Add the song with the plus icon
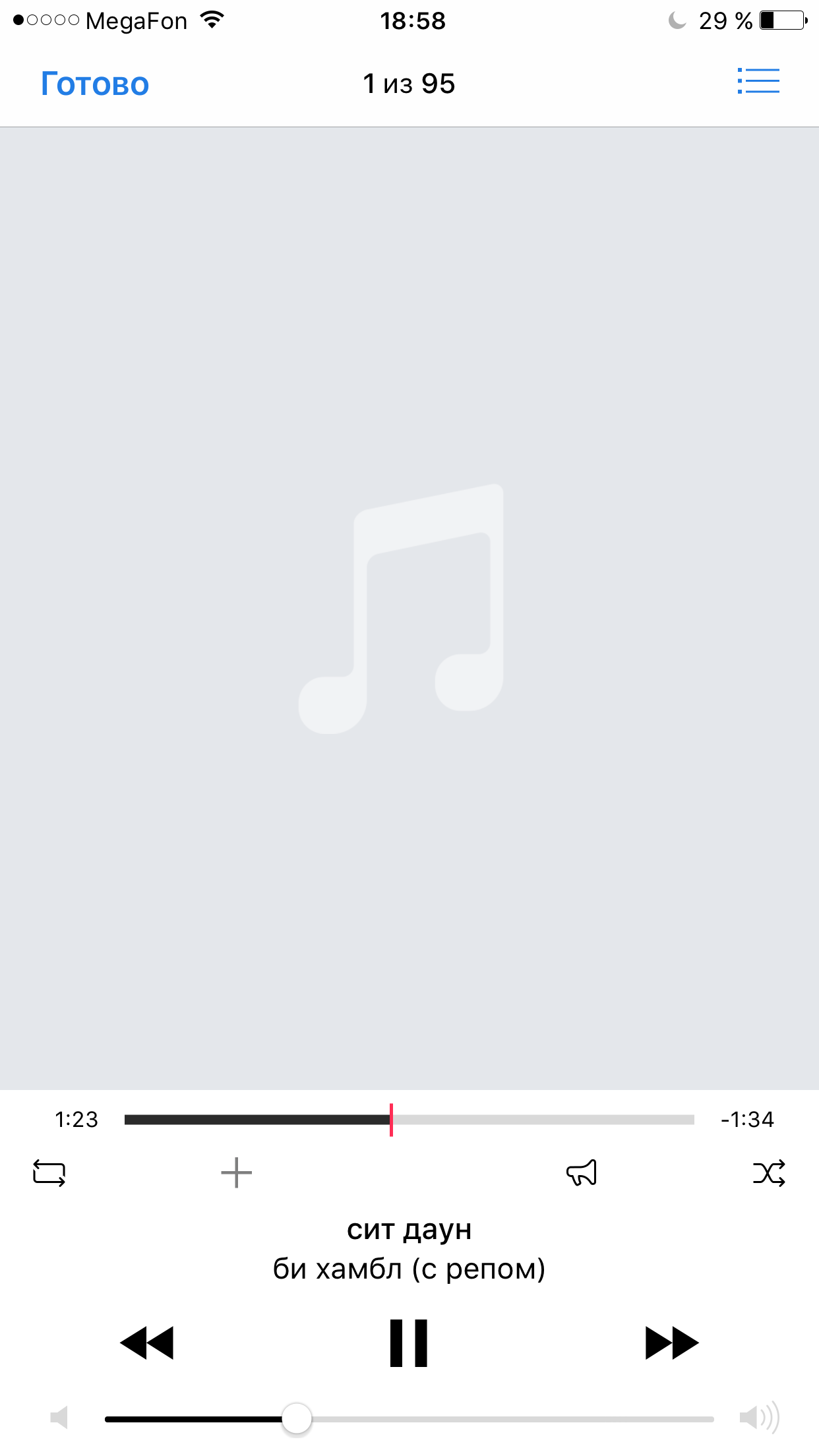819x1456 pixels. [x=236, y=1173]
